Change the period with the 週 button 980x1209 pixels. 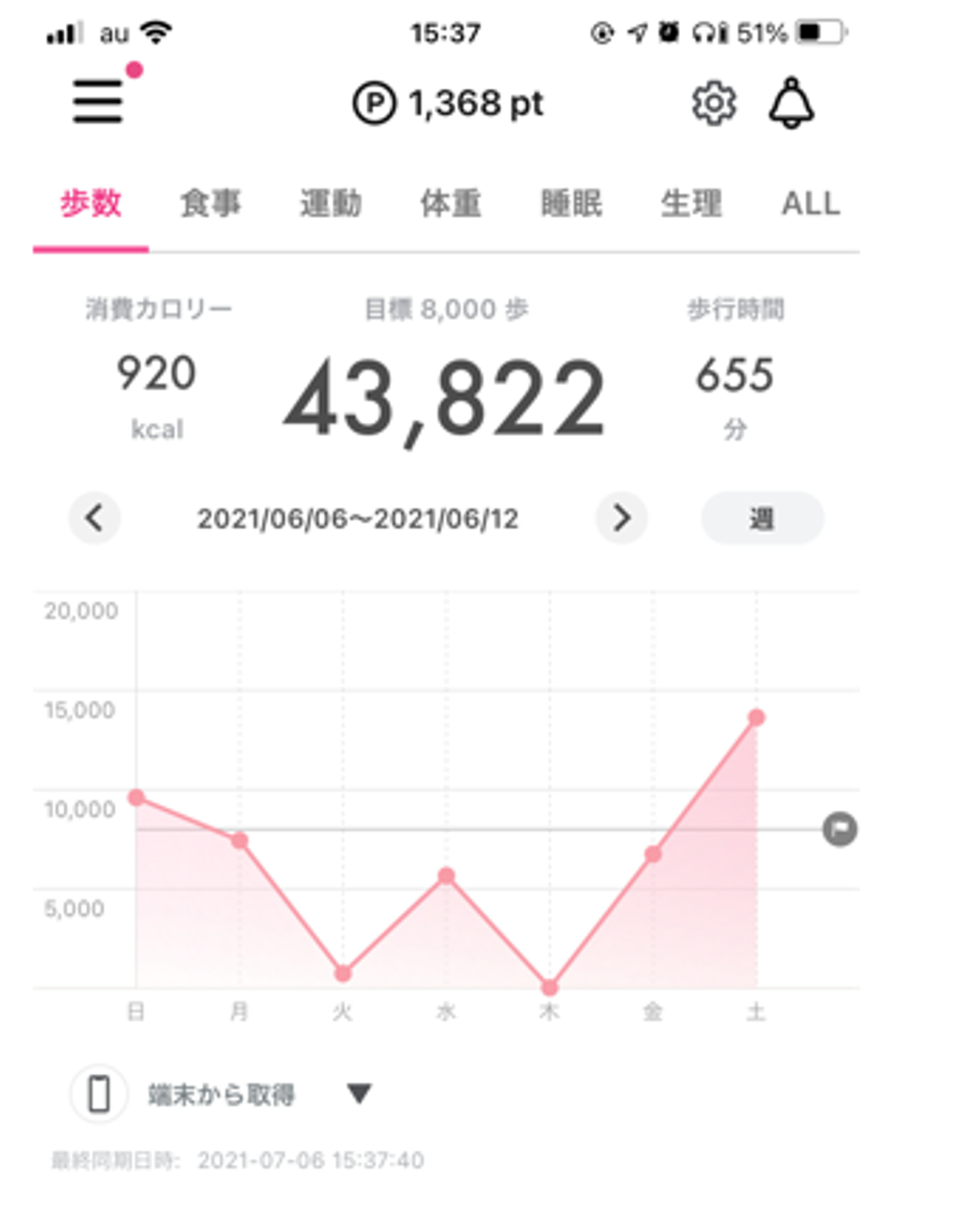[762, 518]
